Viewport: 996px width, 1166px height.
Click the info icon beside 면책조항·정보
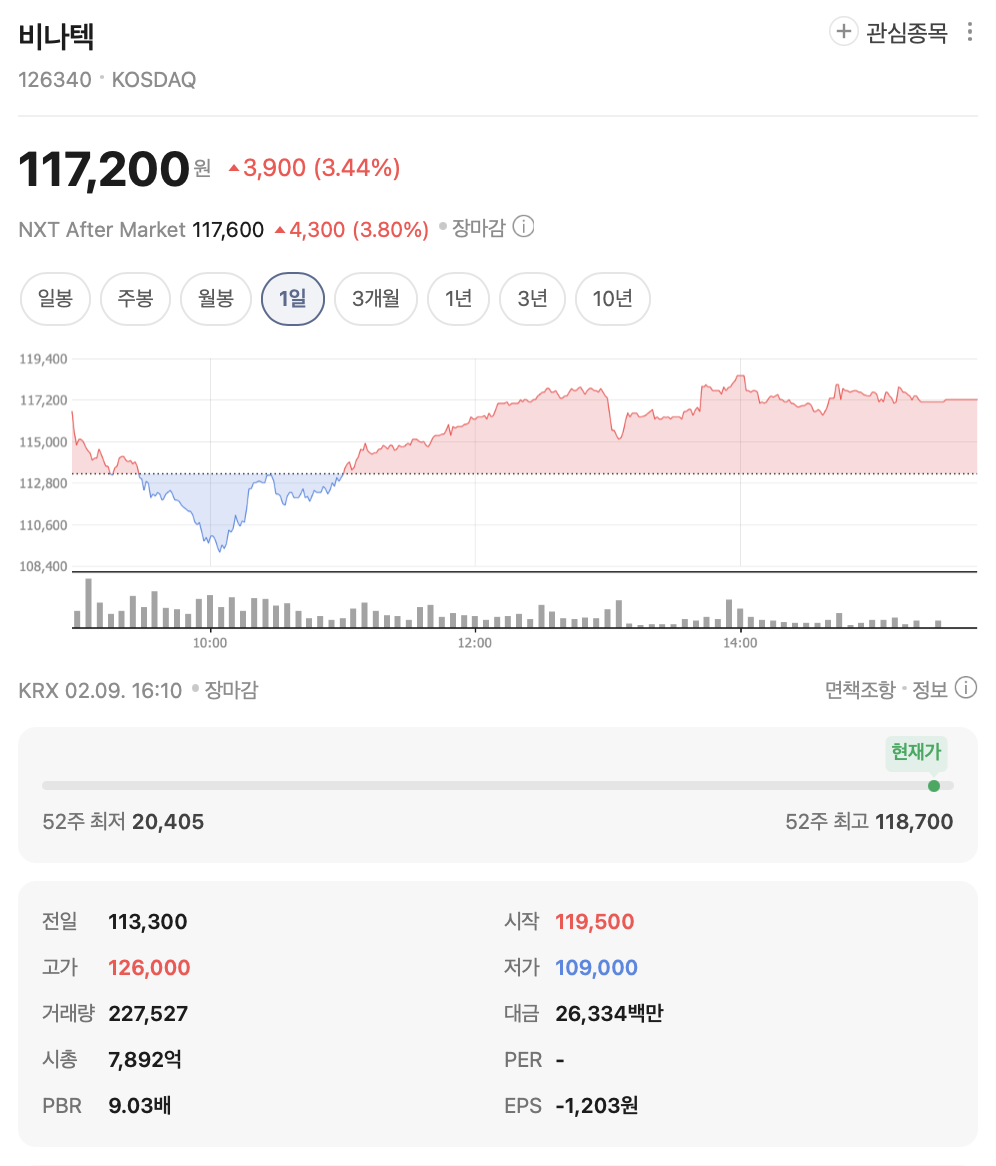[x=964, y=688]
